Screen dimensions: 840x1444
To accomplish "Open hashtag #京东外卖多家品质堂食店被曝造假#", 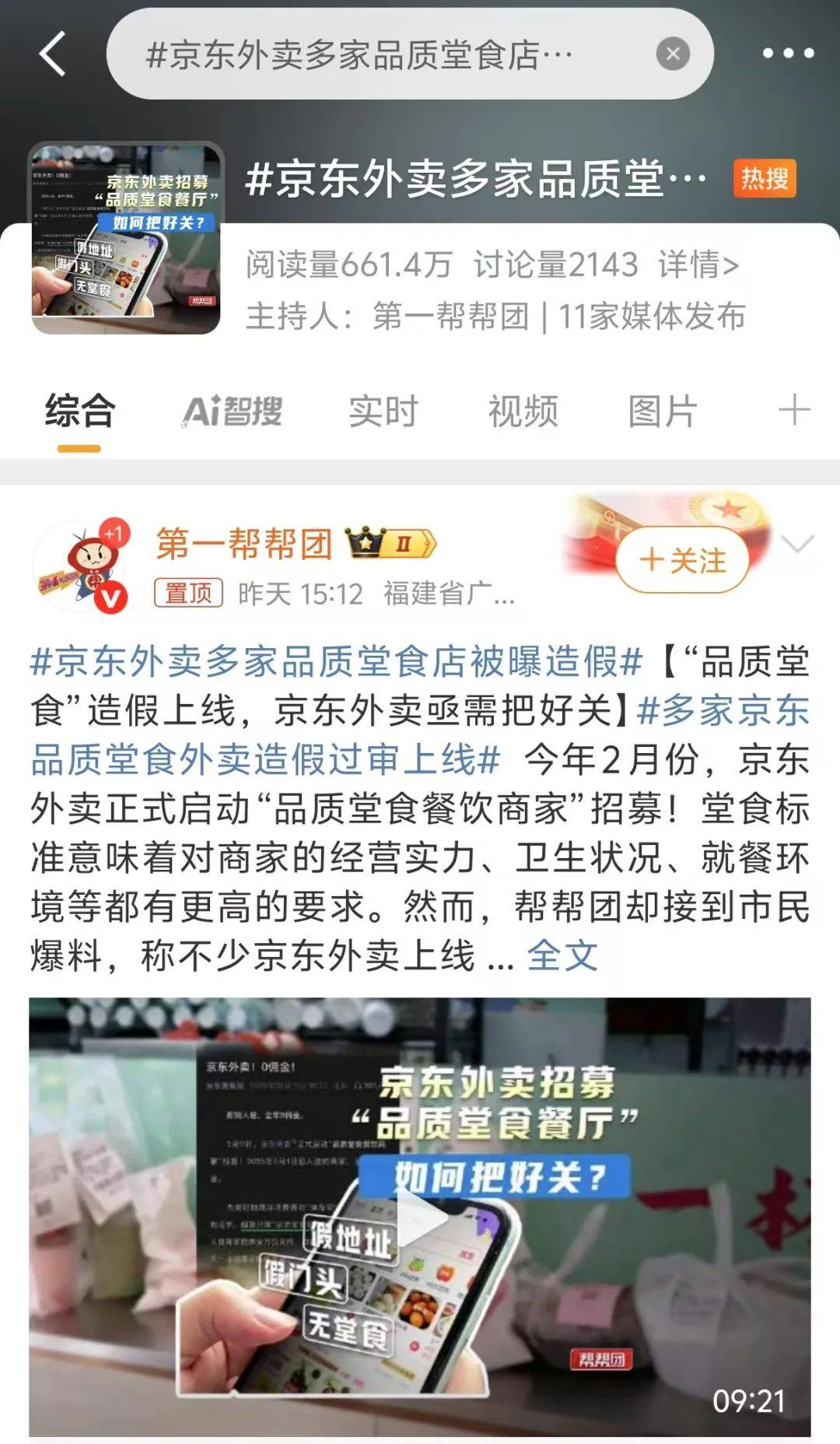I will pyautogui.click(x=336, y=662).
